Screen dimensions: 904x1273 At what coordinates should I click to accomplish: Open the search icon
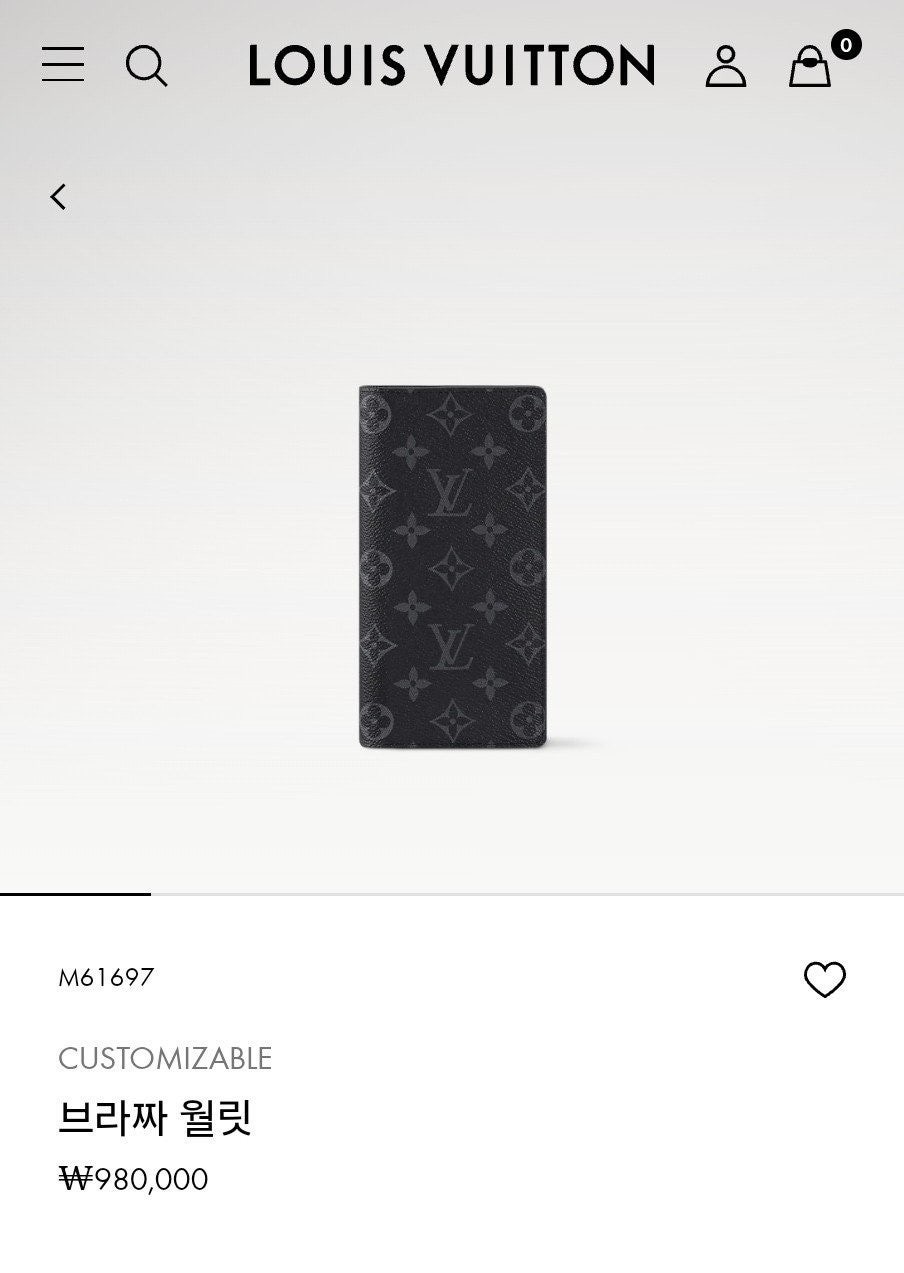[x=146, y=66]
